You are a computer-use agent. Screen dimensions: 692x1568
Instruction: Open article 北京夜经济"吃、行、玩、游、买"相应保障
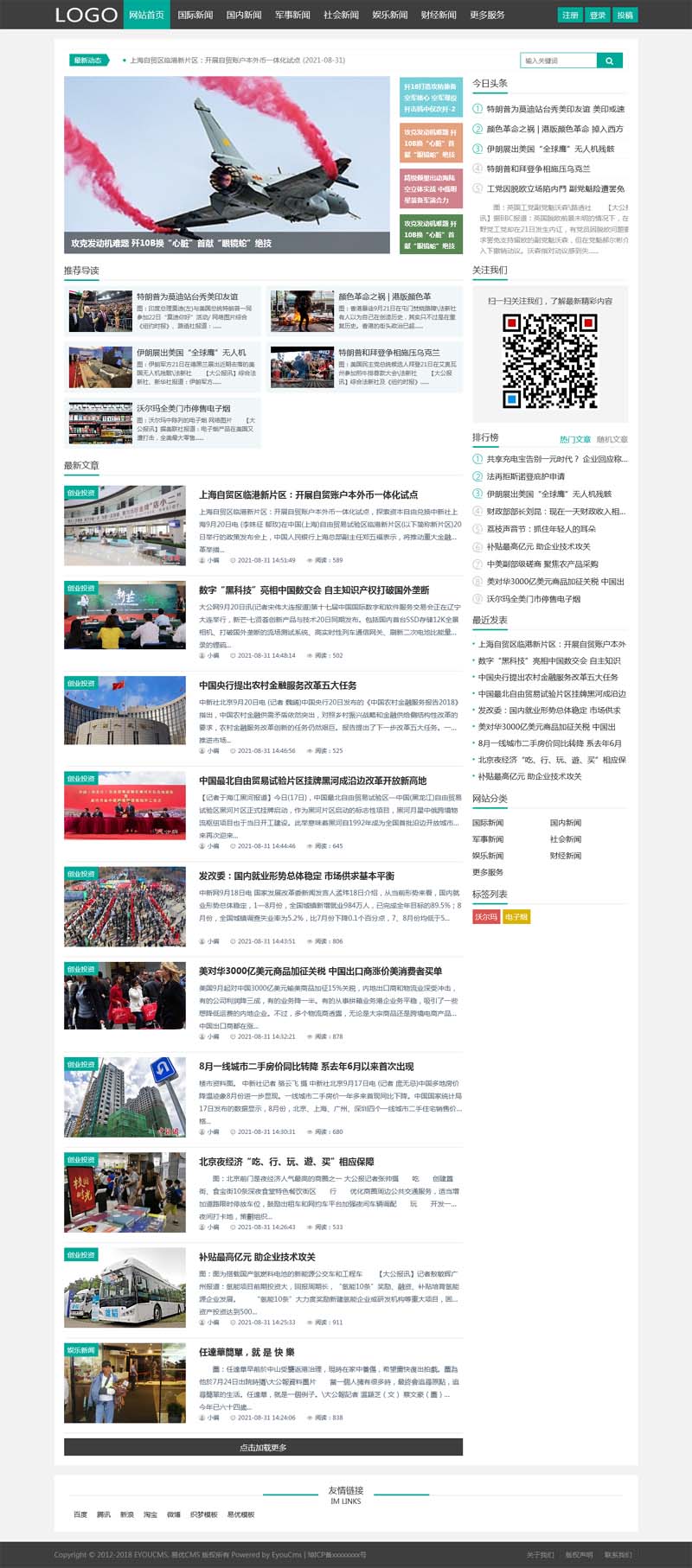[286, 1161]
